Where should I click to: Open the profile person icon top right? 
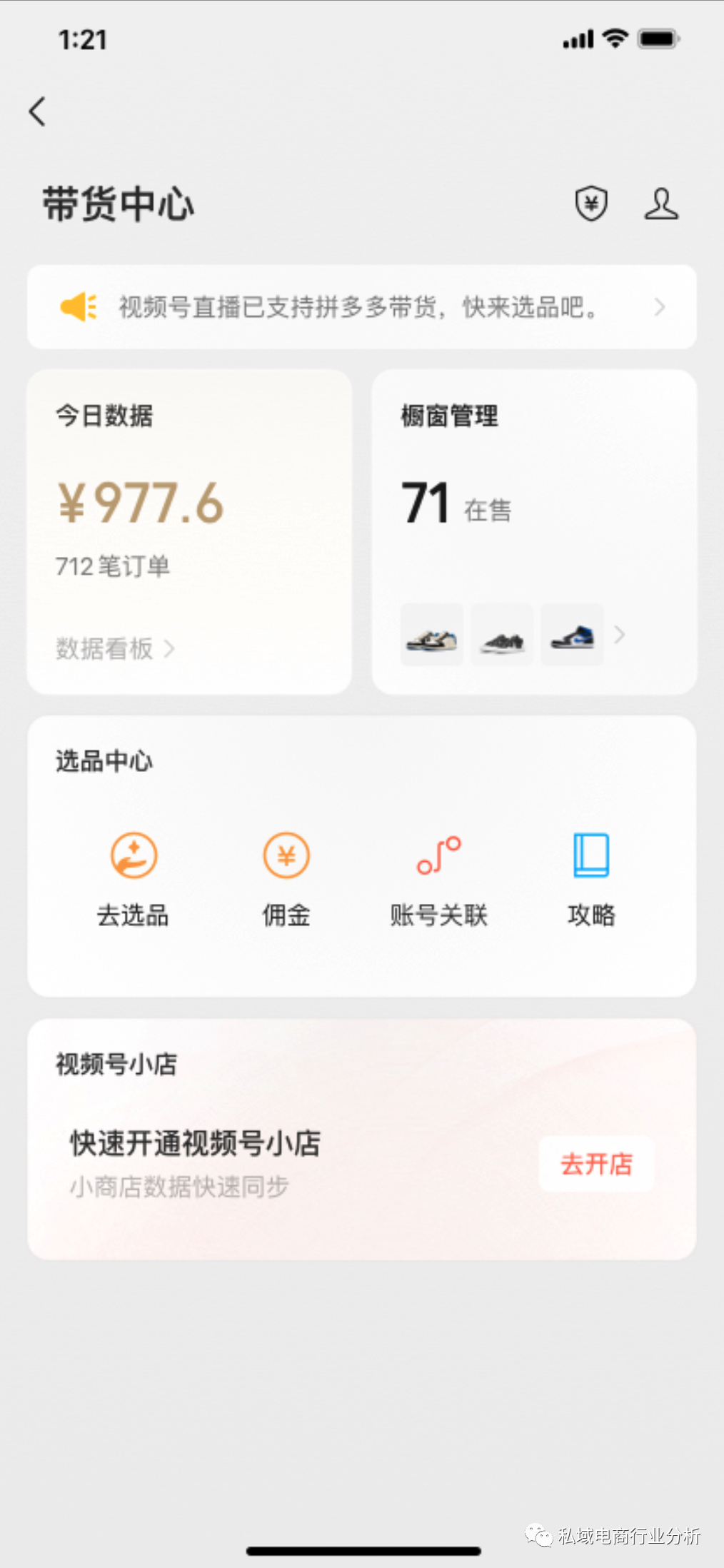coord(660,203)
